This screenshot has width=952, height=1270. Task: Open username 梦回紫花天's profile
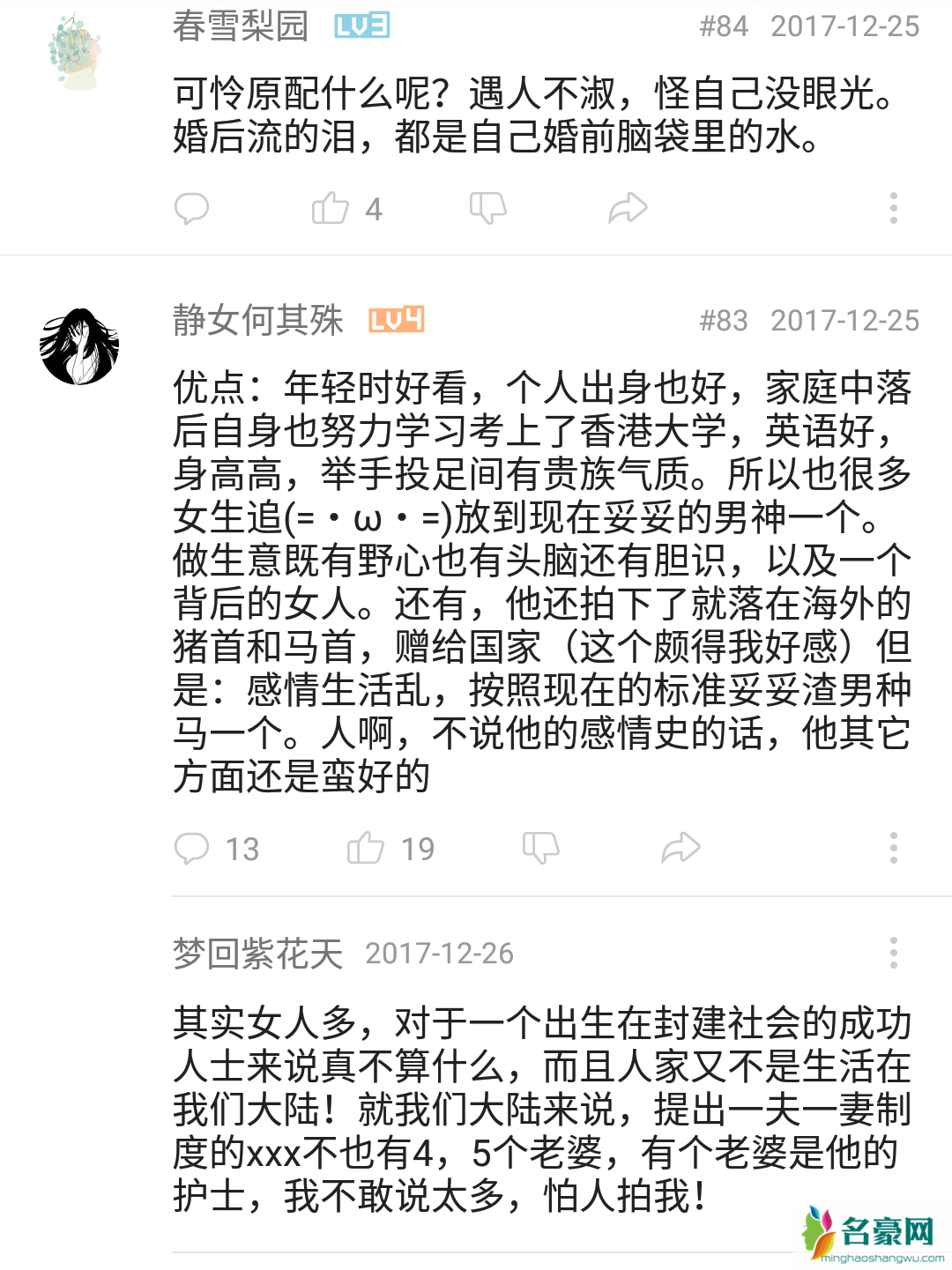(257, 953)
